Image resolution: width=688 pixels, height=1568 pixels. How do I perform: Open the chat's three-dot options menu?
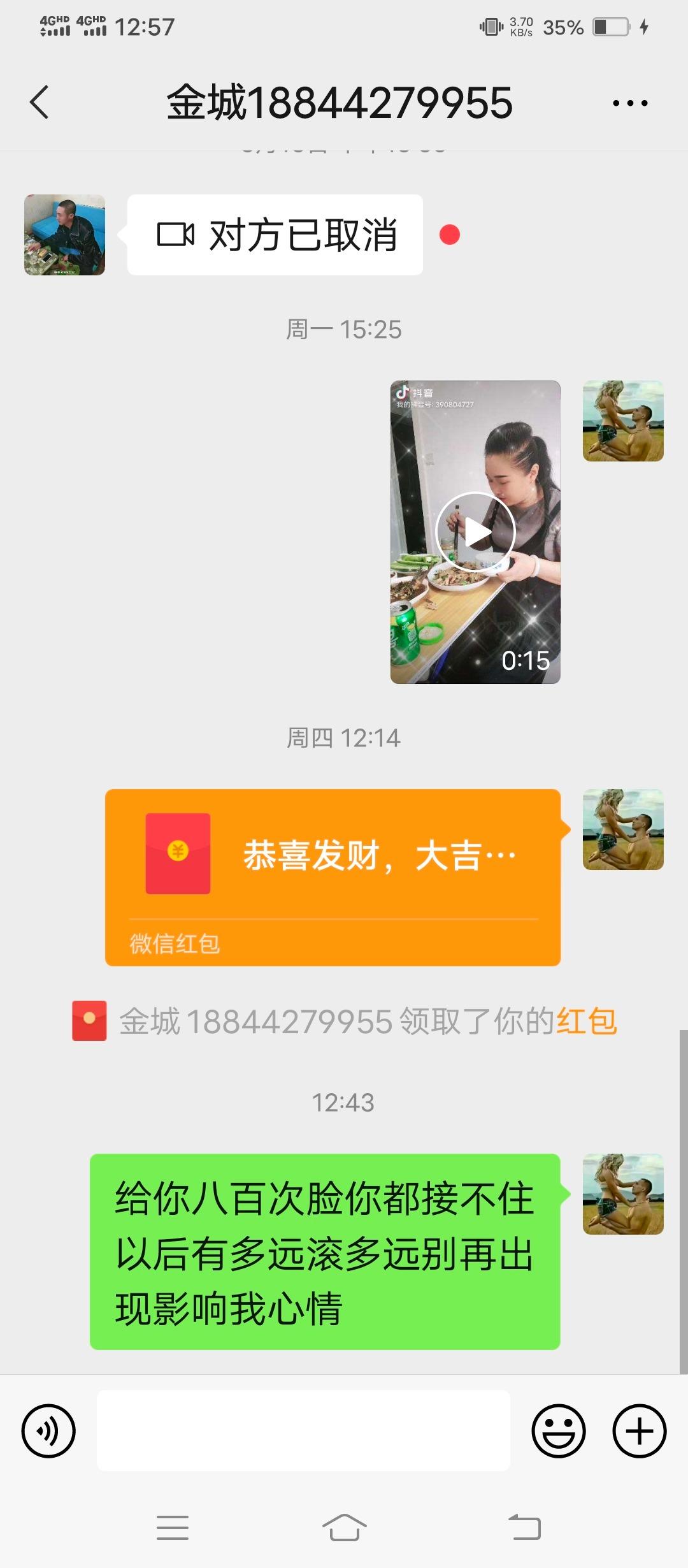tap(629, 103)
